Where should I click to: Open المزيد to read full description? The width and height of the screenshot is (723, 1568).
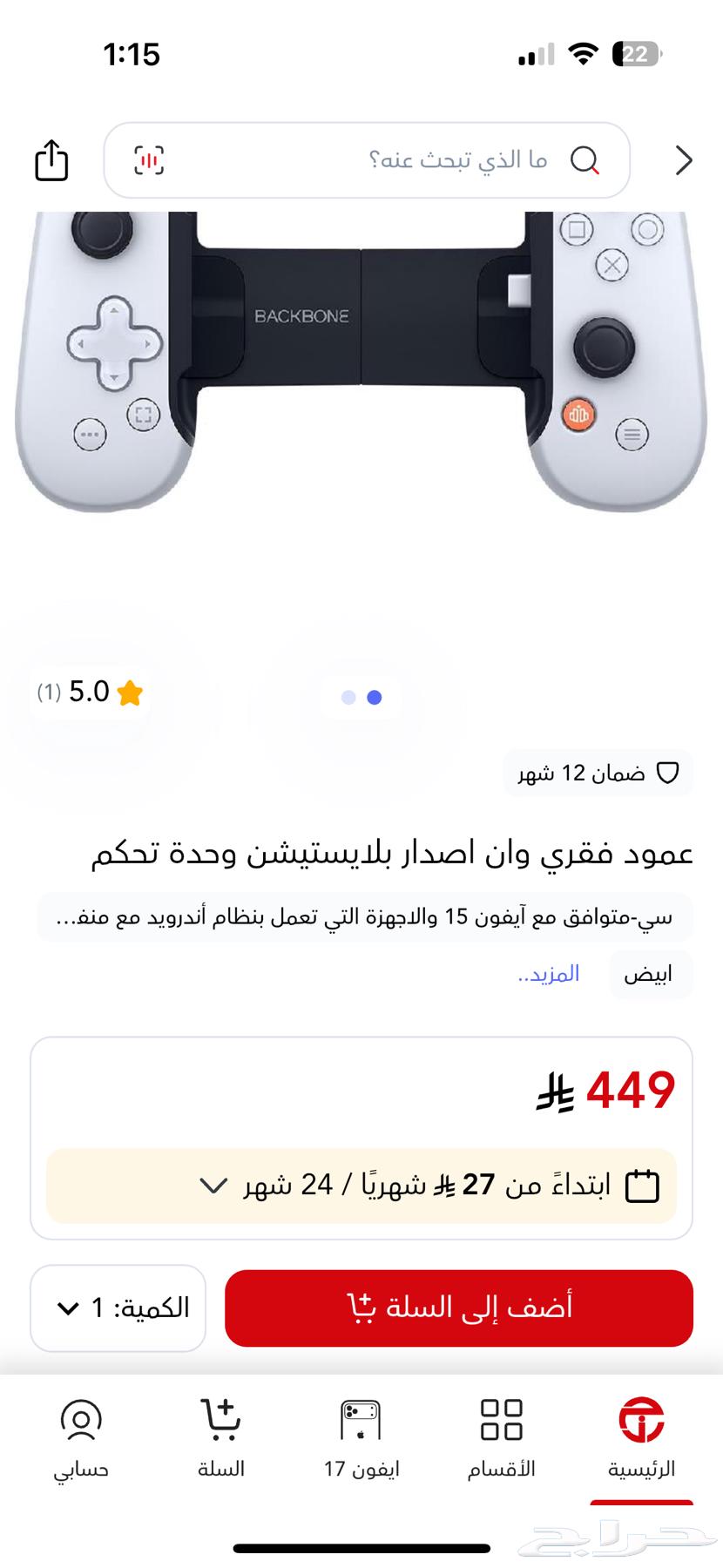546,973
